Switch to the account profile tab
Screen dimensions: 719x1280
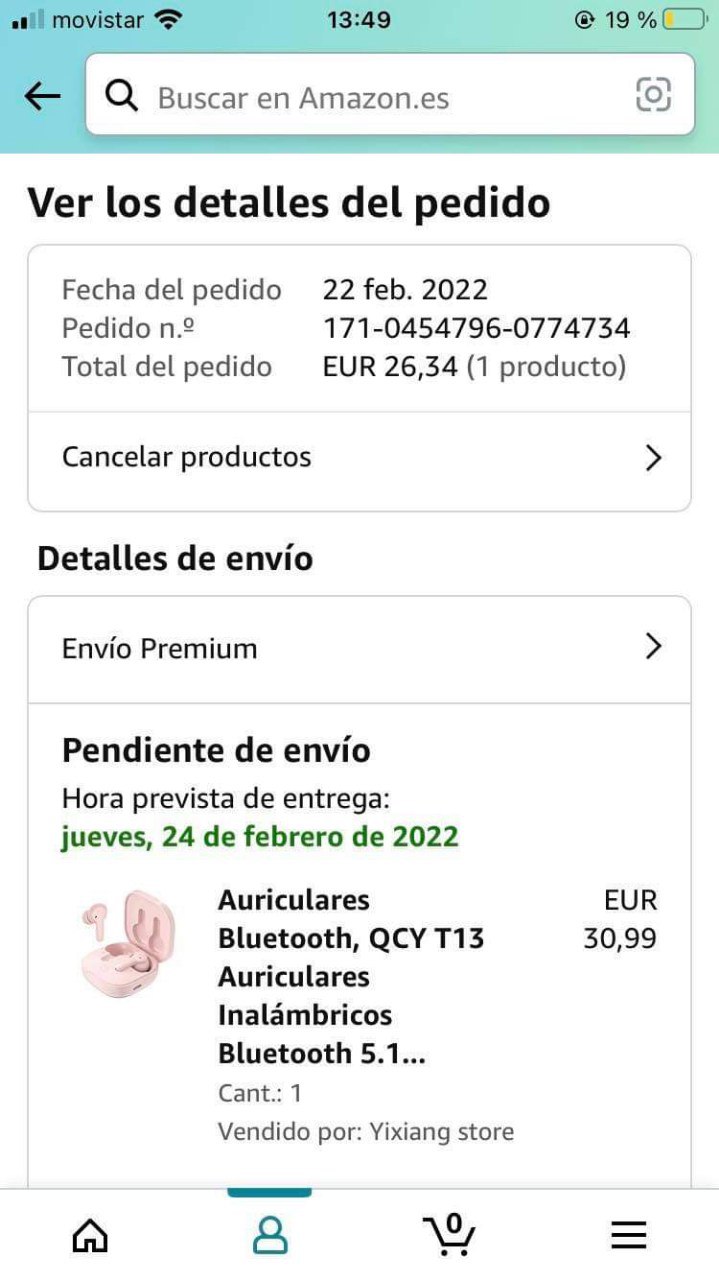(x=270, y=1236)
